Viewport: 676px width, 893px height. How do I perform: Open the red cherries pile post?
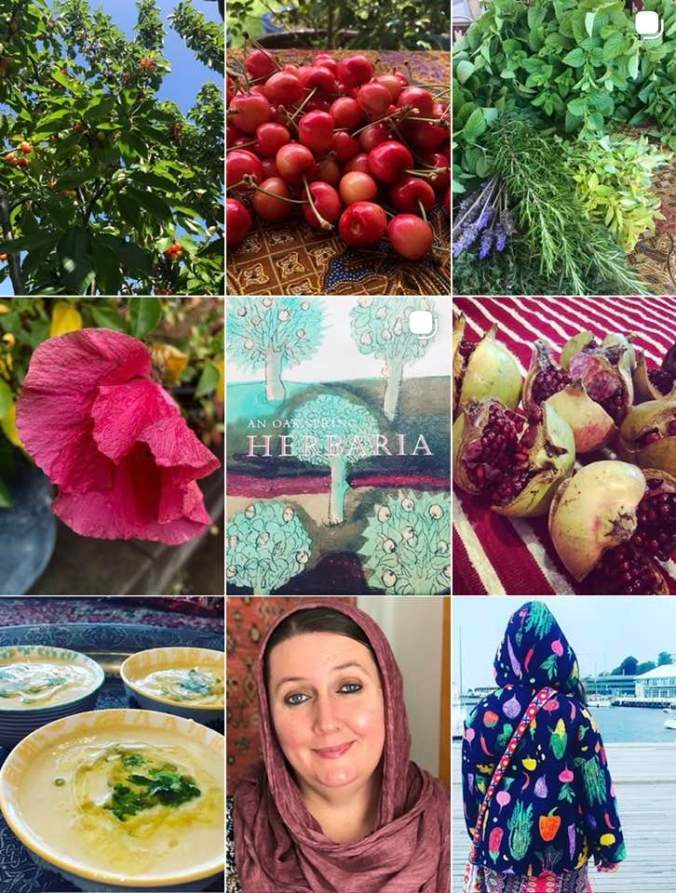pyautogui.click(x=338, y=147)
